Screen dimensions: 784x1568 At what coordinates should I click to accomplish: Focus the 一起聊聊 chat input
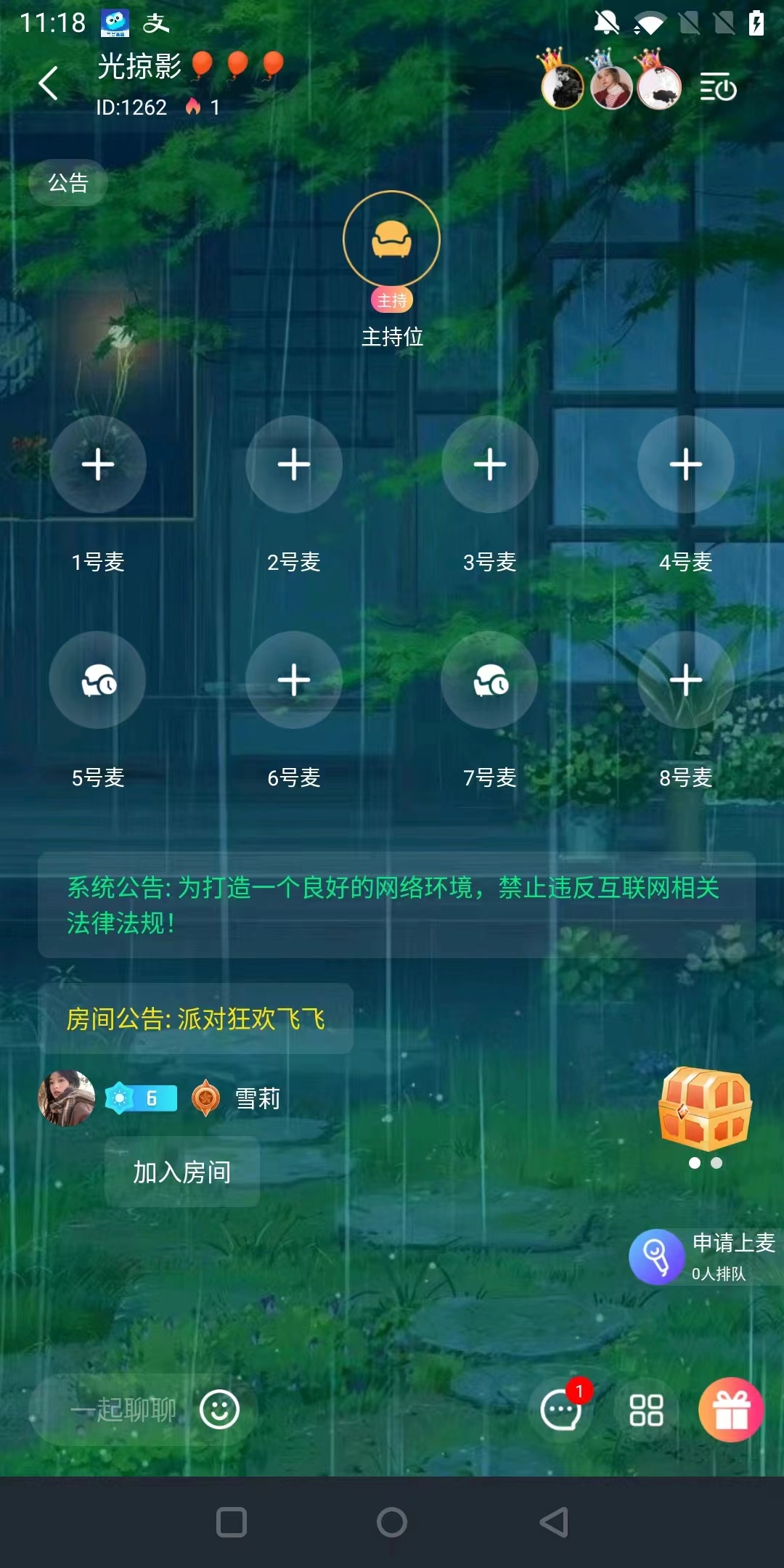pyautogui.click(x=123, y=1410)
